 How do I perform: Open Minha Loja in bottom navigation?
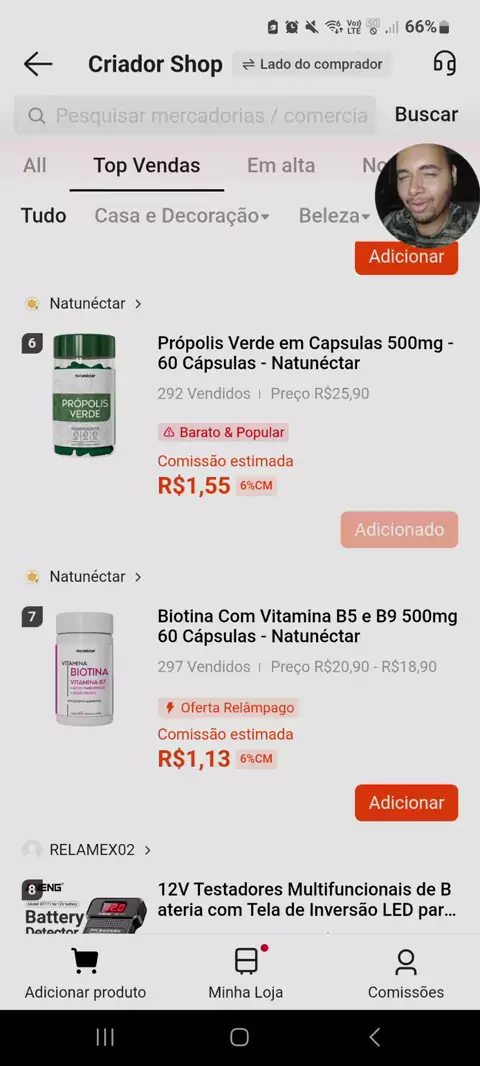click(245, 972)
